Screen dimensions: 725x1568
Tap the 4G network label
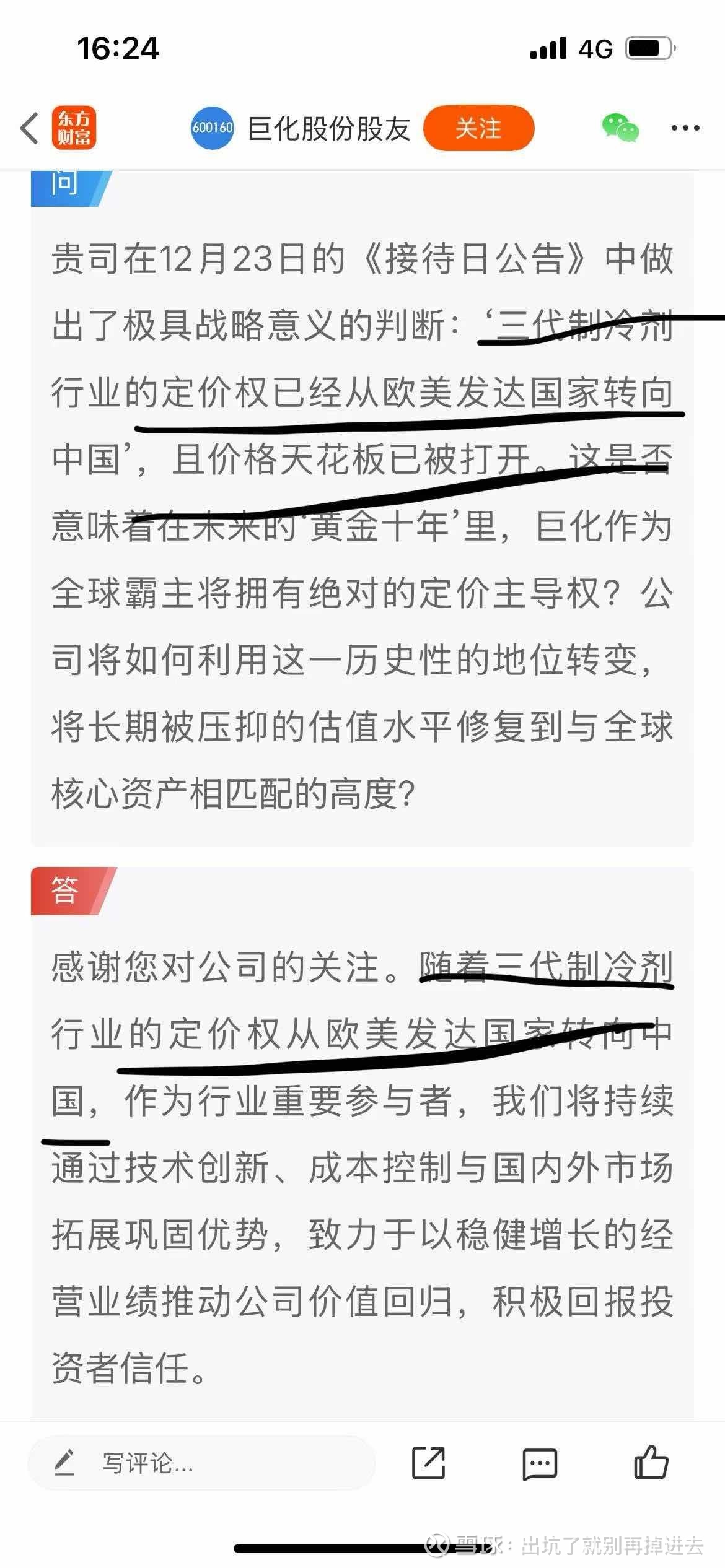tap(597, 48)
